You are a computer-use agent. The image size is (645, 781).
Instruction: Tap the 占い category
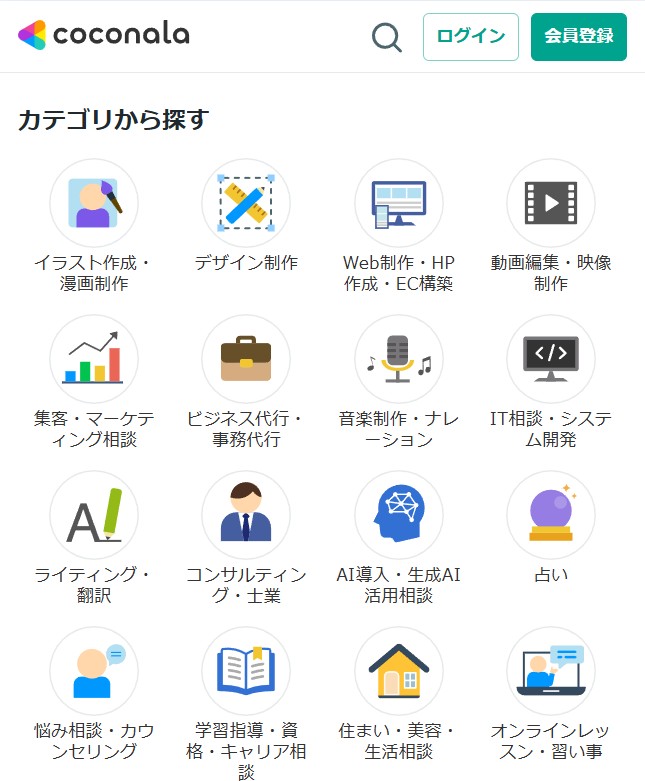point(551,516)
